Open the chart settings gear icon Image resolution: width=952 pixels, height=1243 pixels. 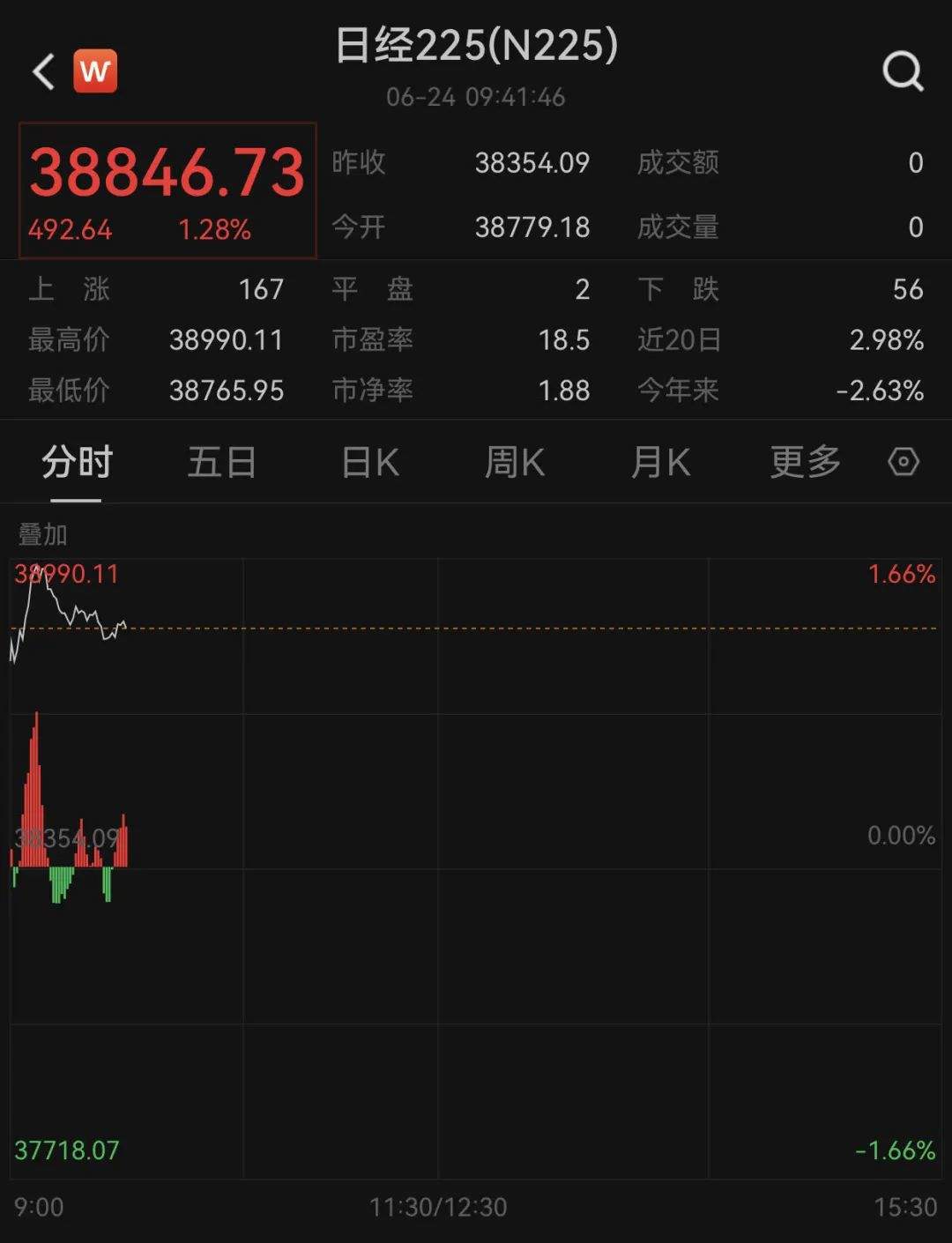pyautogui.click(x=903, y=461)
